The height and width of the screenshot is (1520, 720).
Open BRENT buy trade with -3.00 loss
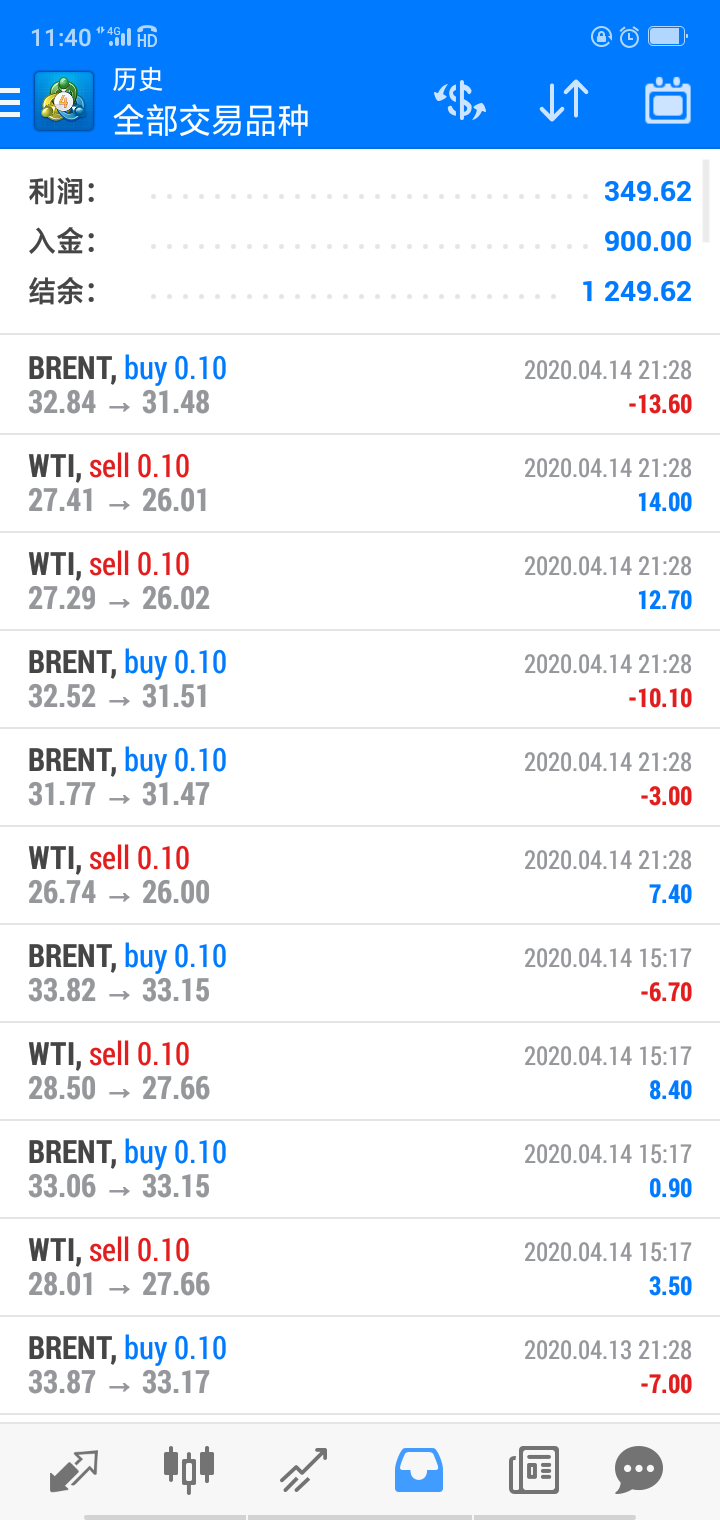click(360, 777)
